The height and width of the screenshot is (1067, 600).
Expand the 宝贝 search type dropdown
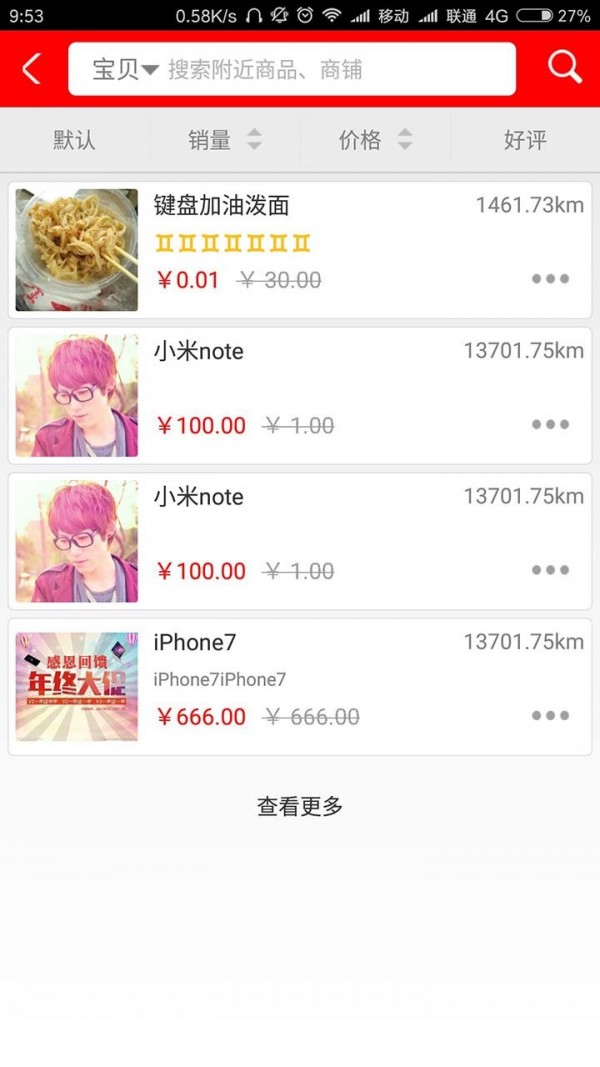point(125,70)
